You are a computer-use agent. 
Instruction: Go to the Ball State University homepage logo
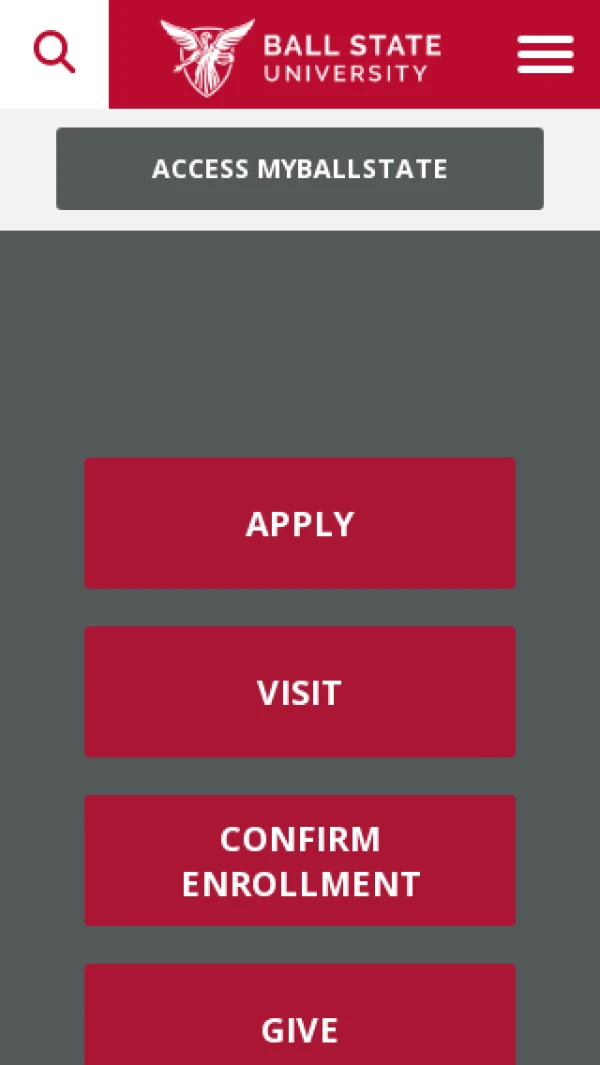pyautogui.click(x=301, y=56)
